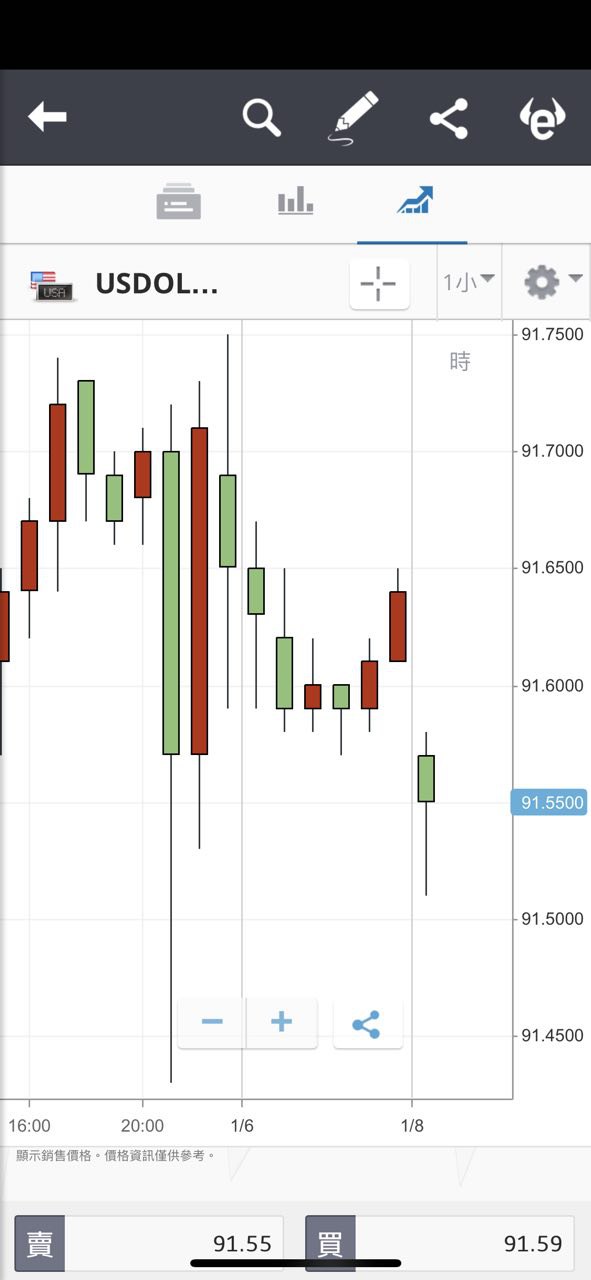The height and width of the screenshot is (1280, 591).
Task: Share the chart using the blue icon
Action: pyautogui.click(x=367, y=1023)
